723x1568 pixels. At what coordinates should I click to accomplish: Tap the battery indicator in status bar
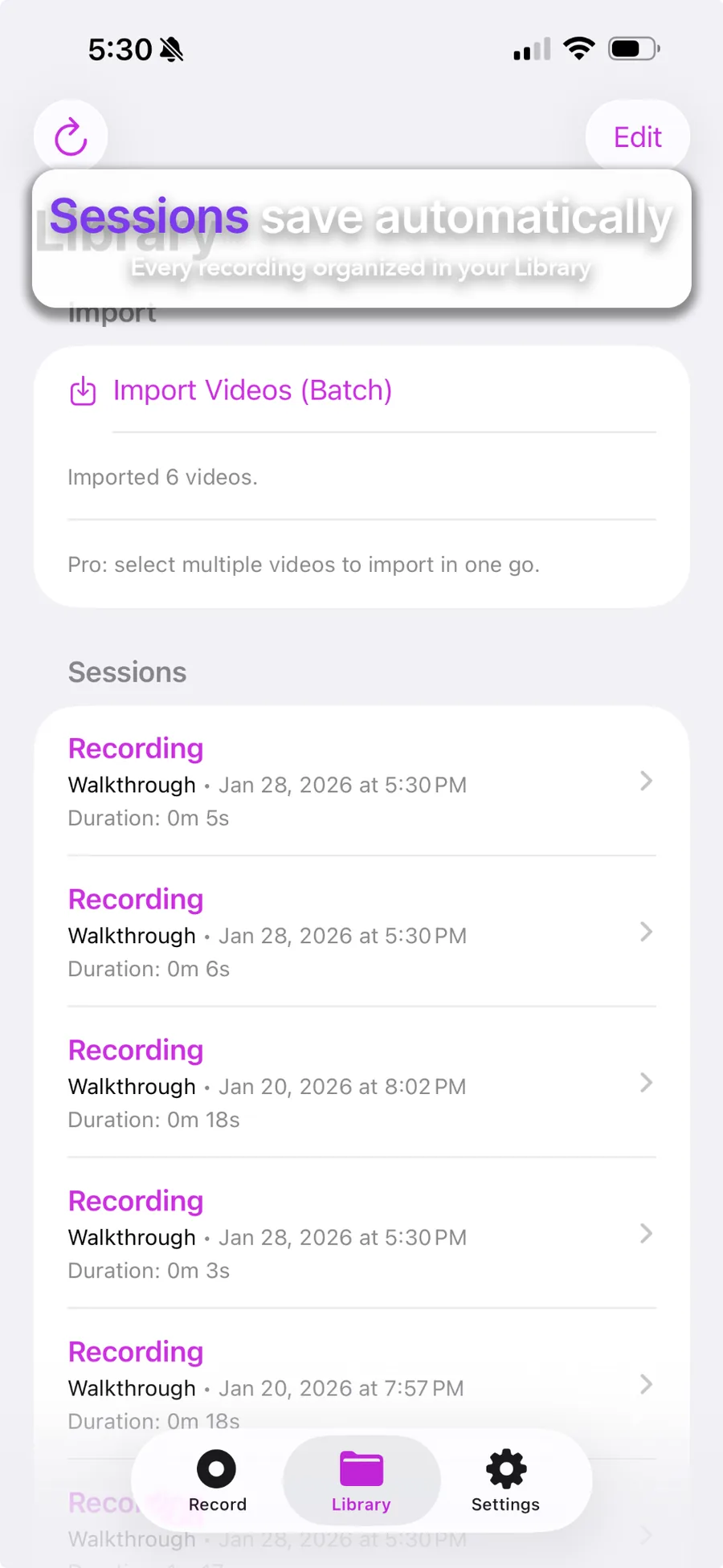(x=632, y=48)
